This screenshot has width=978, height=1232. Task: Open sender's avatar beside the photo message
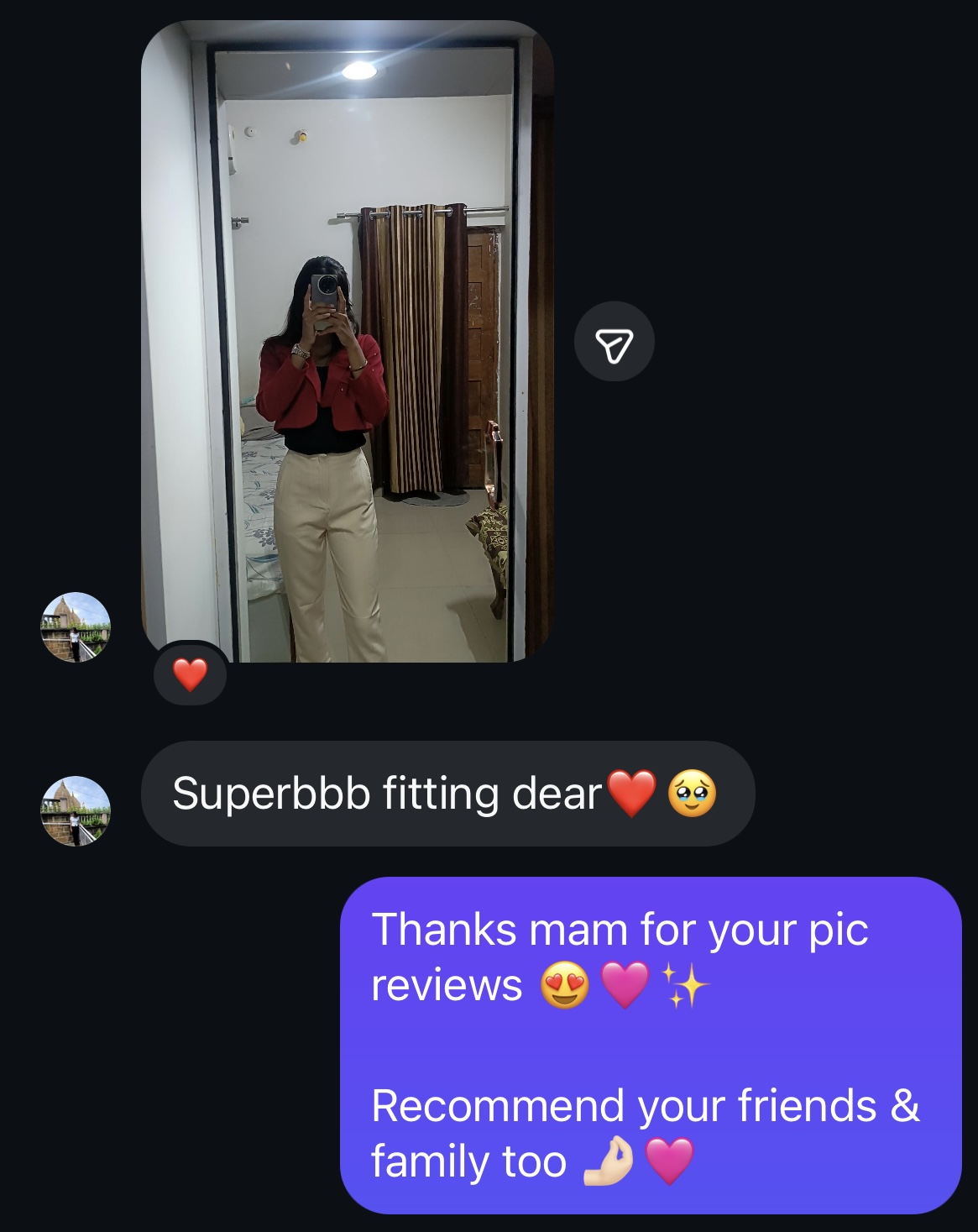(76, 627)
